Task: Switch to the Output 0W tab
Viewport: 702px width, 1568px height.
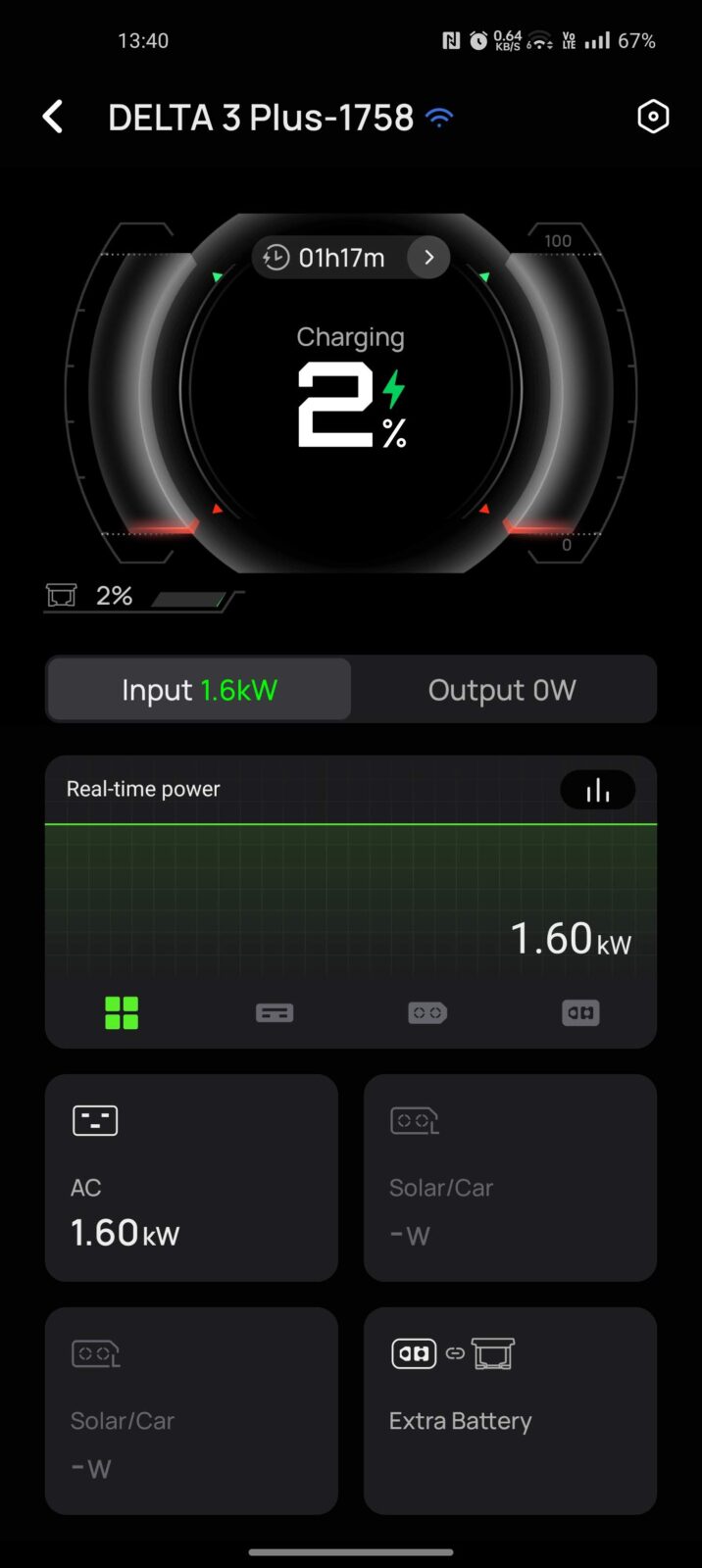Action: [x=502, y=690]
